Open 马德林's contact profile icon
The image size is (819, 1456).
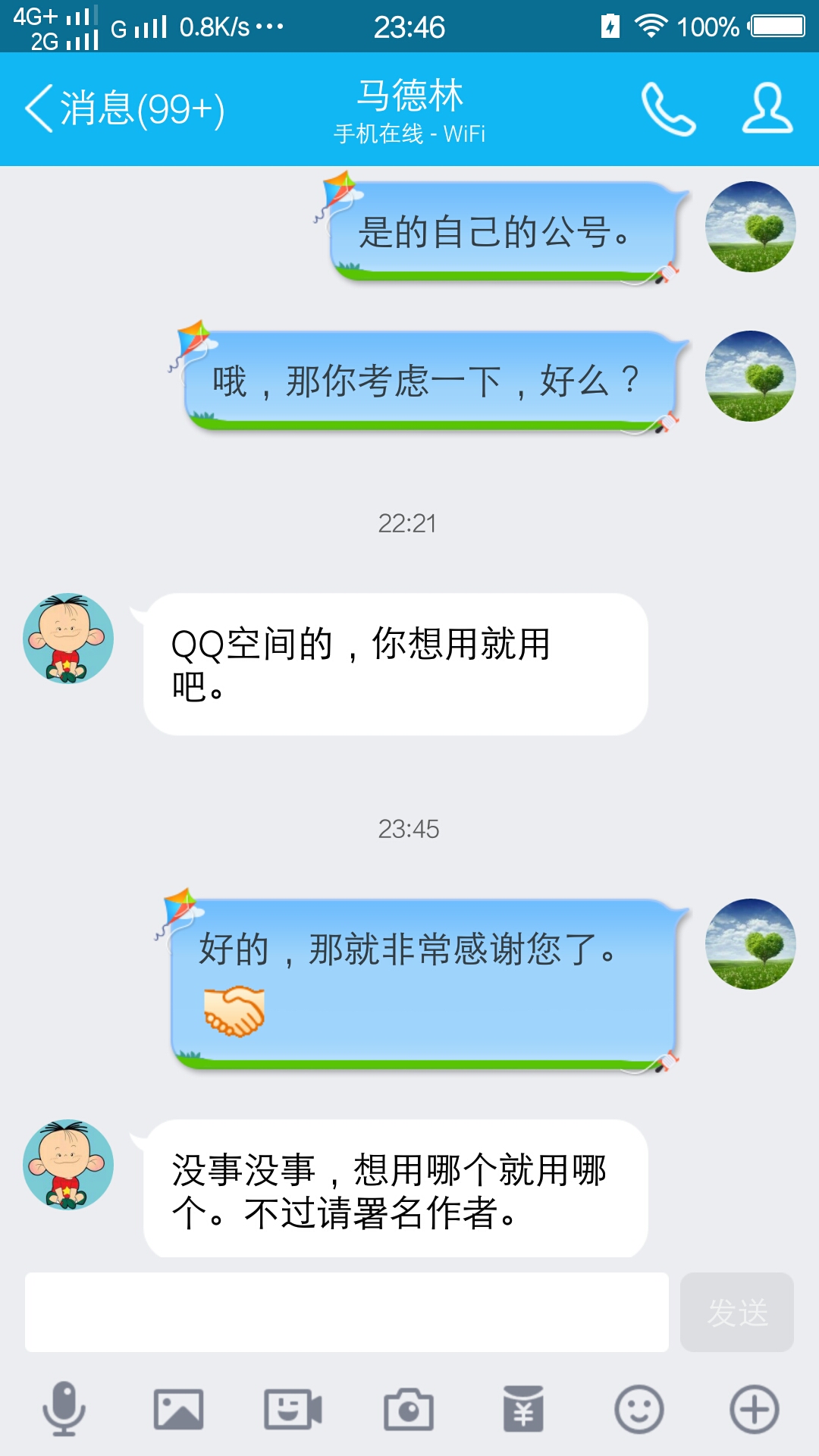click(767, 109)
